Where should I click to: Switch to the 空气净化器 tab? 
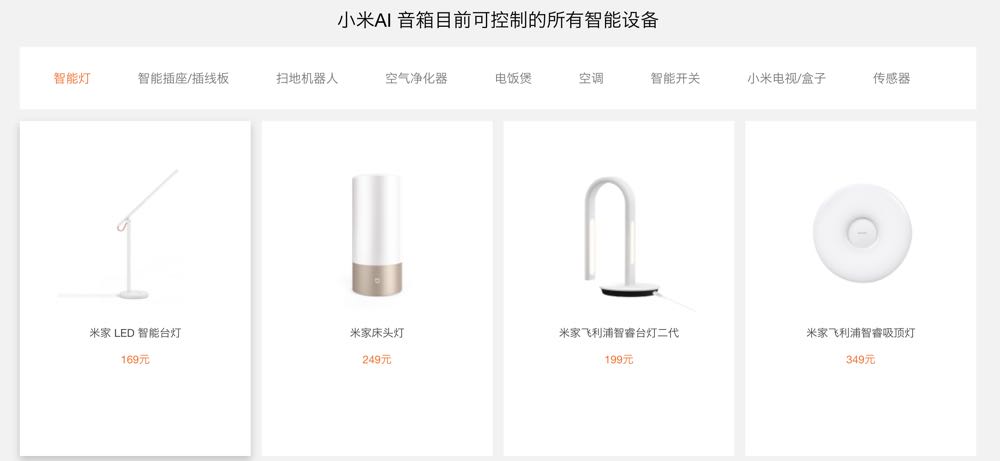[x=416, y=78]
